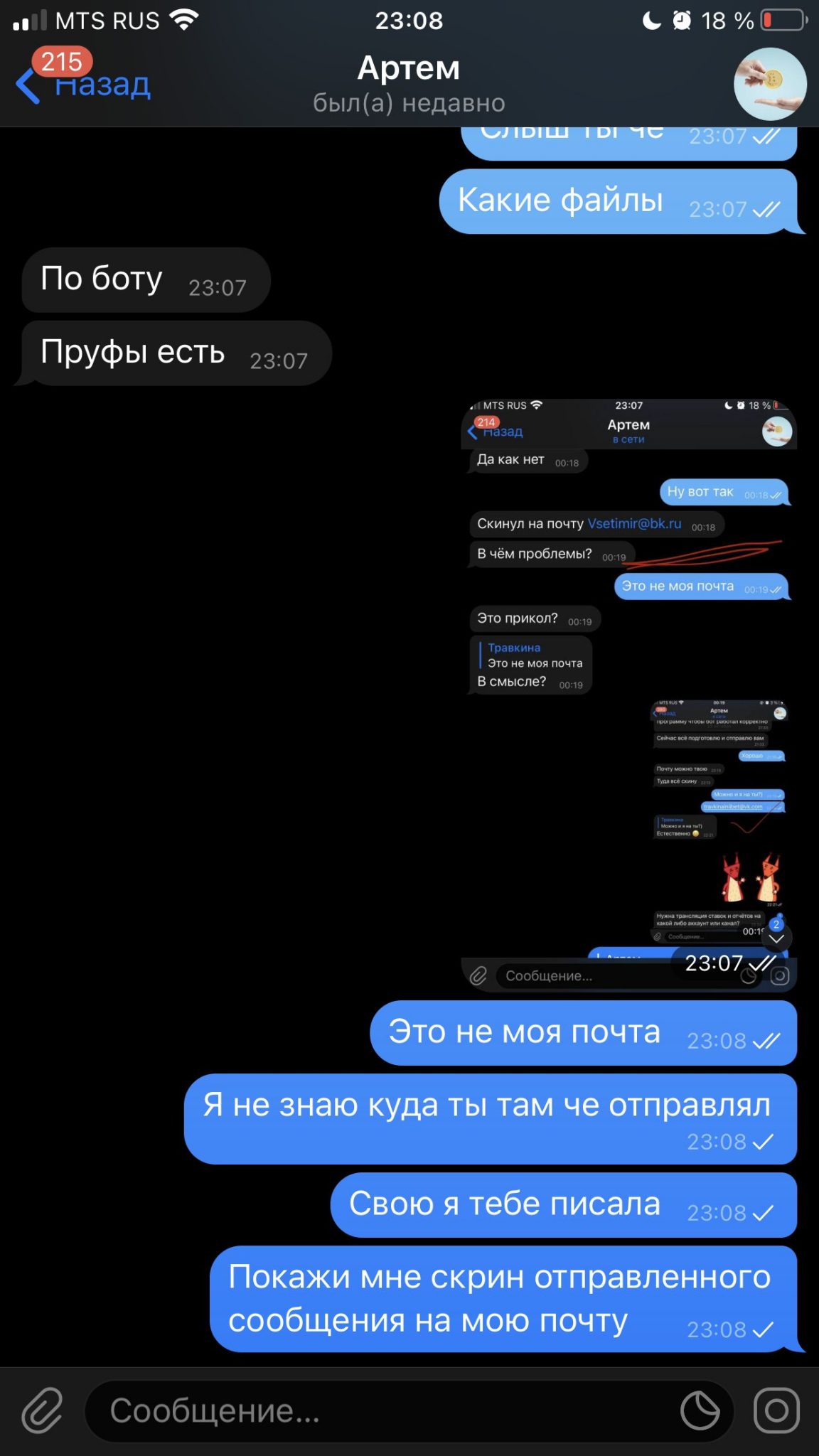Open the camera icon next to message field
Viewport: 819px width, 1456px height.
pos(776,1410)
